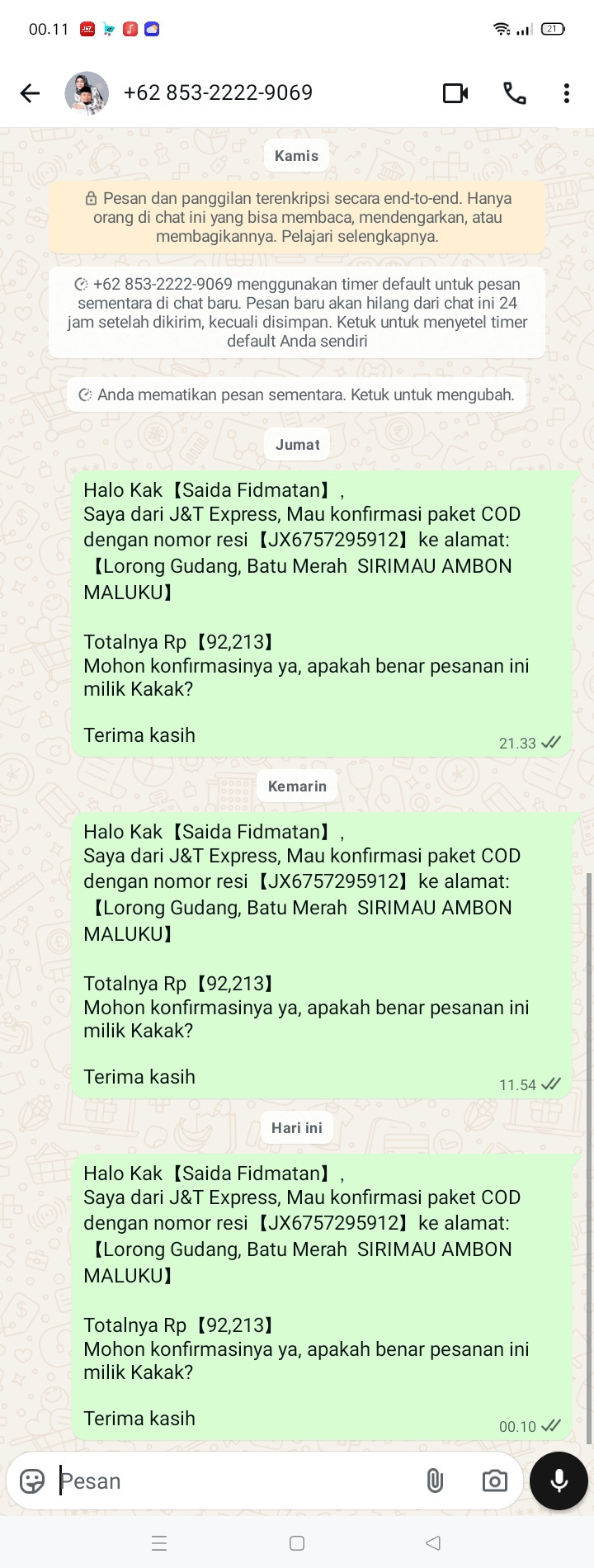Tap the end-to-end encryption notice
Image resolution: width=594 pixels, height=1568 pixels.
[297, 218]
